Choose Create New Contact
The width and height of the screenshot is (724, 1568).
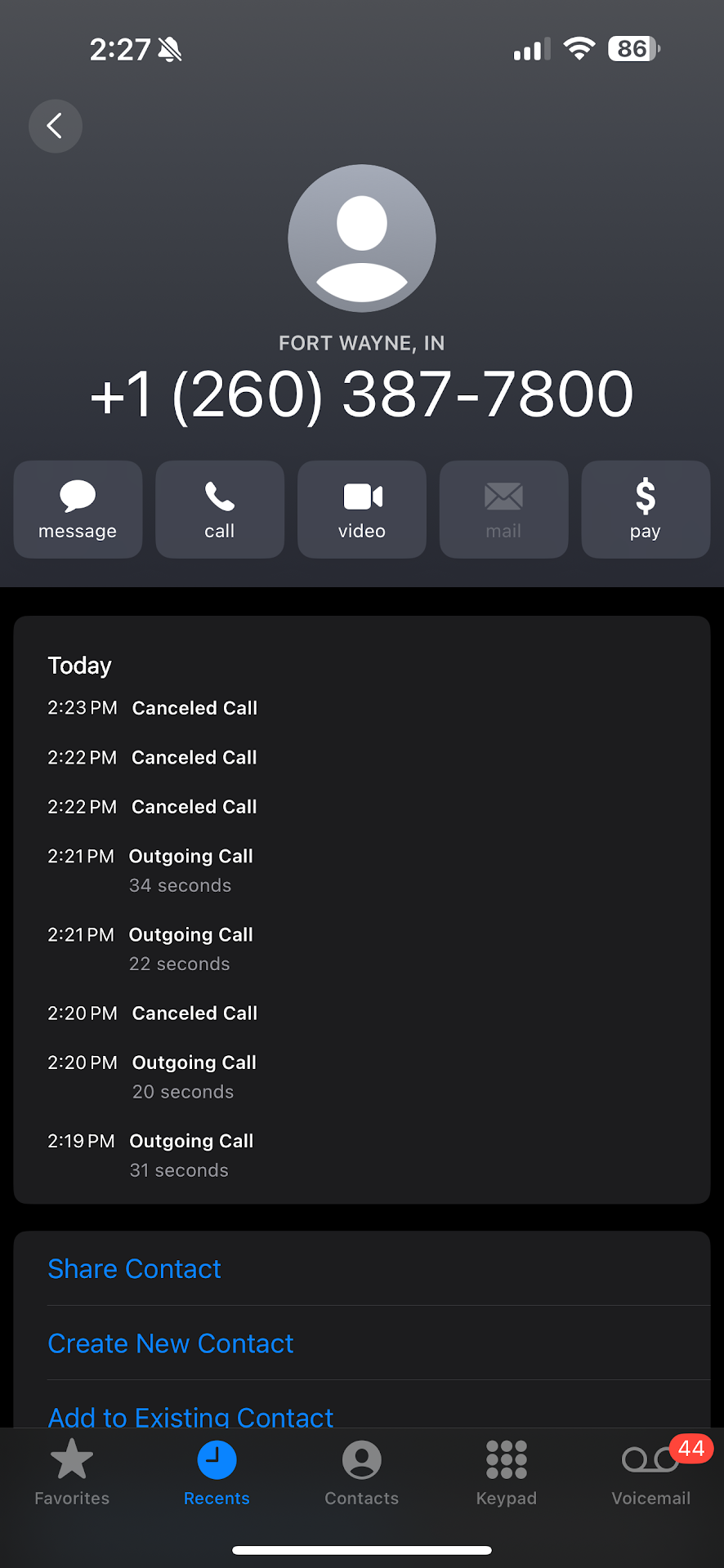pos(171,1343)
